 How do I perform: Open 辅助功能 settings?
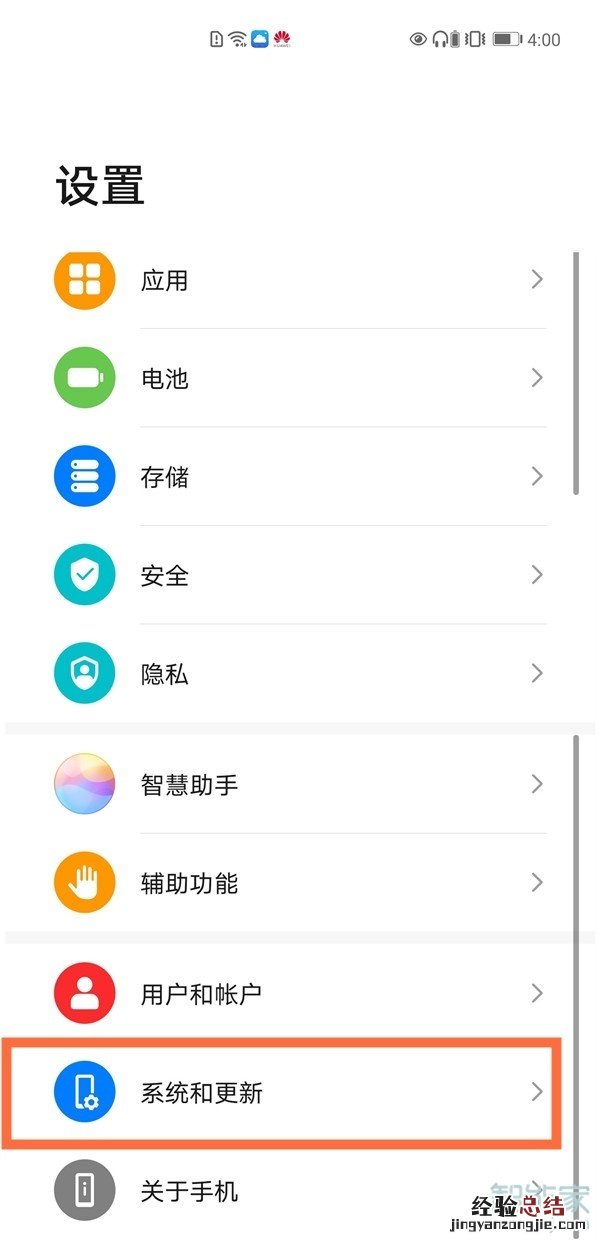300,883
